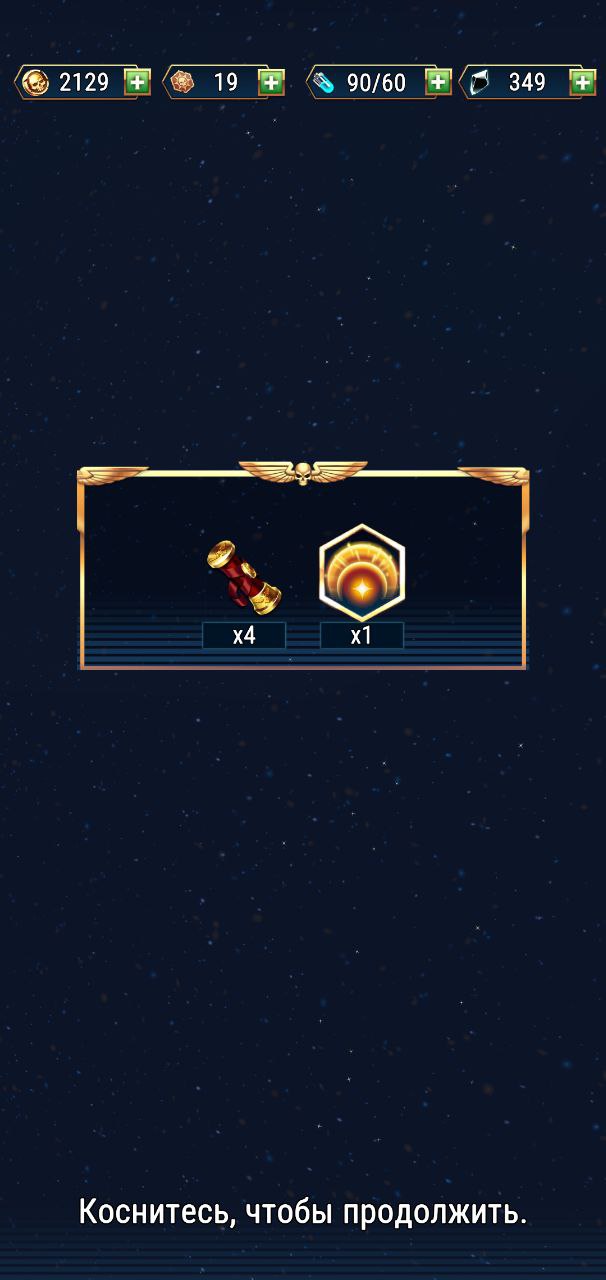
Task: Add more coins with the 2129 plus button
Action: pos(137,82)
